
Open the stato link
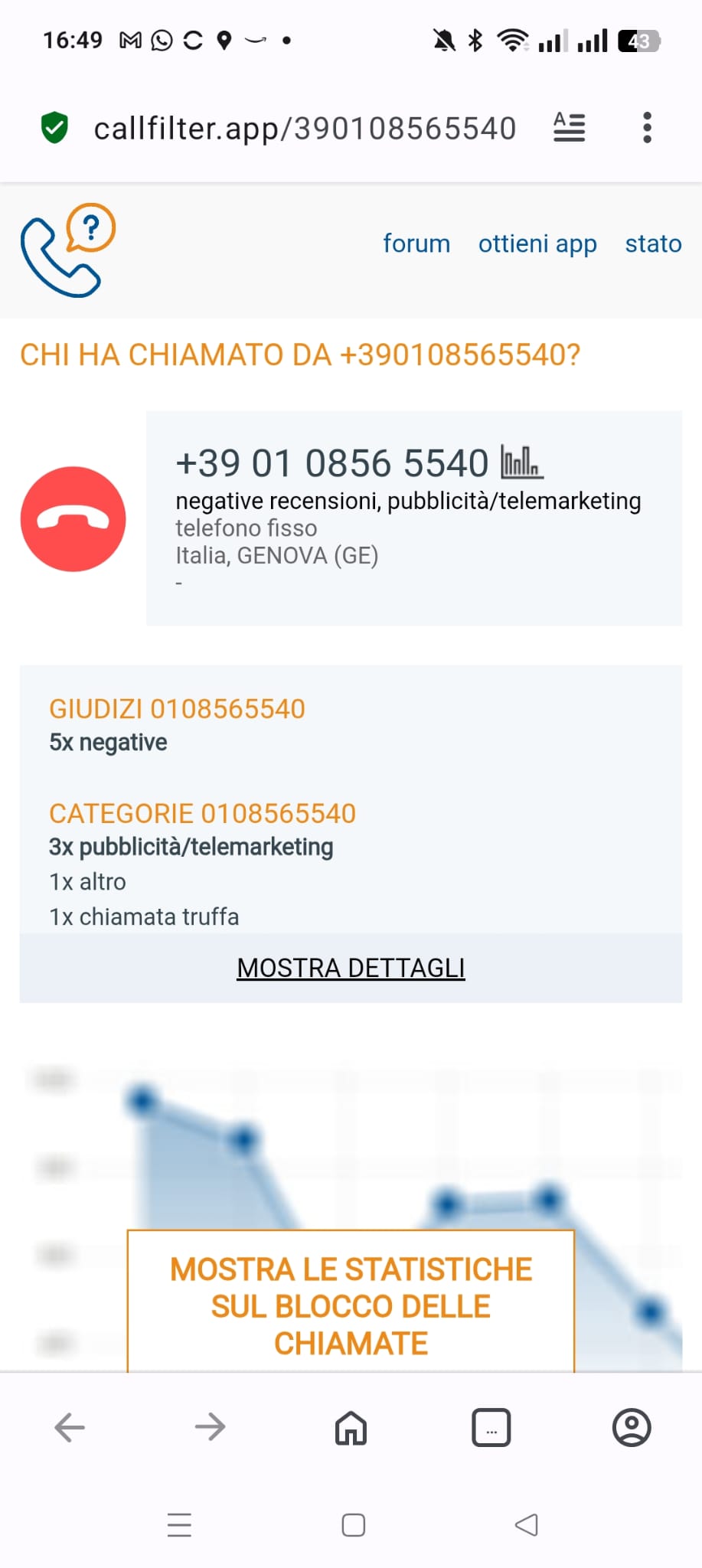coord(653,243)
